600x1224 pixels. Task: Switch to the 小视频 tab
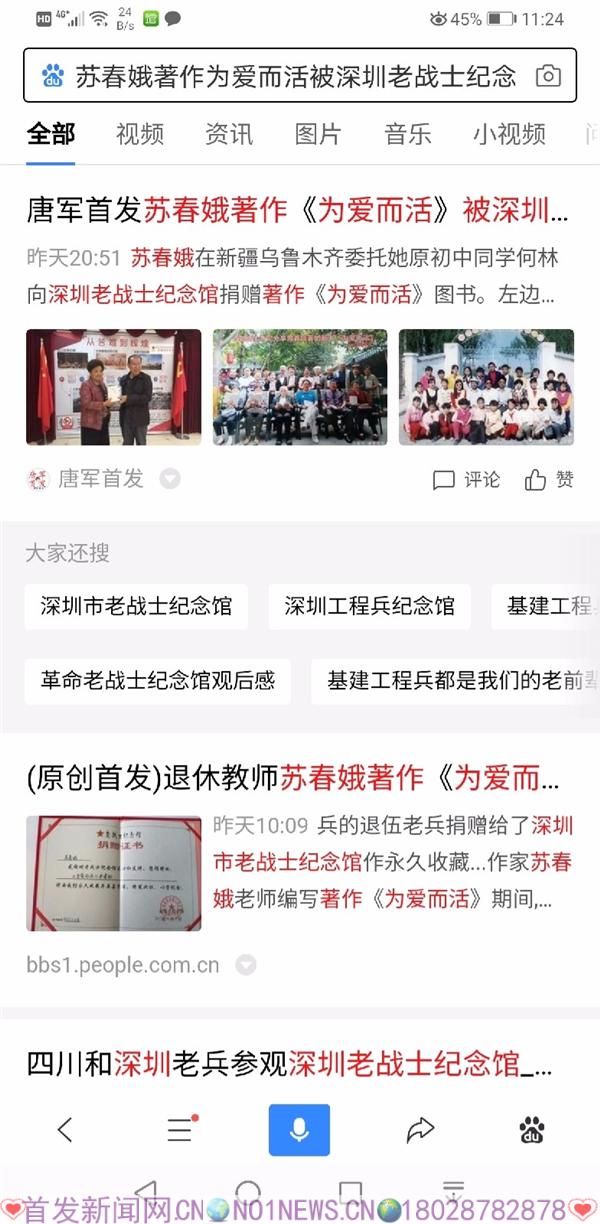[509, 134]
